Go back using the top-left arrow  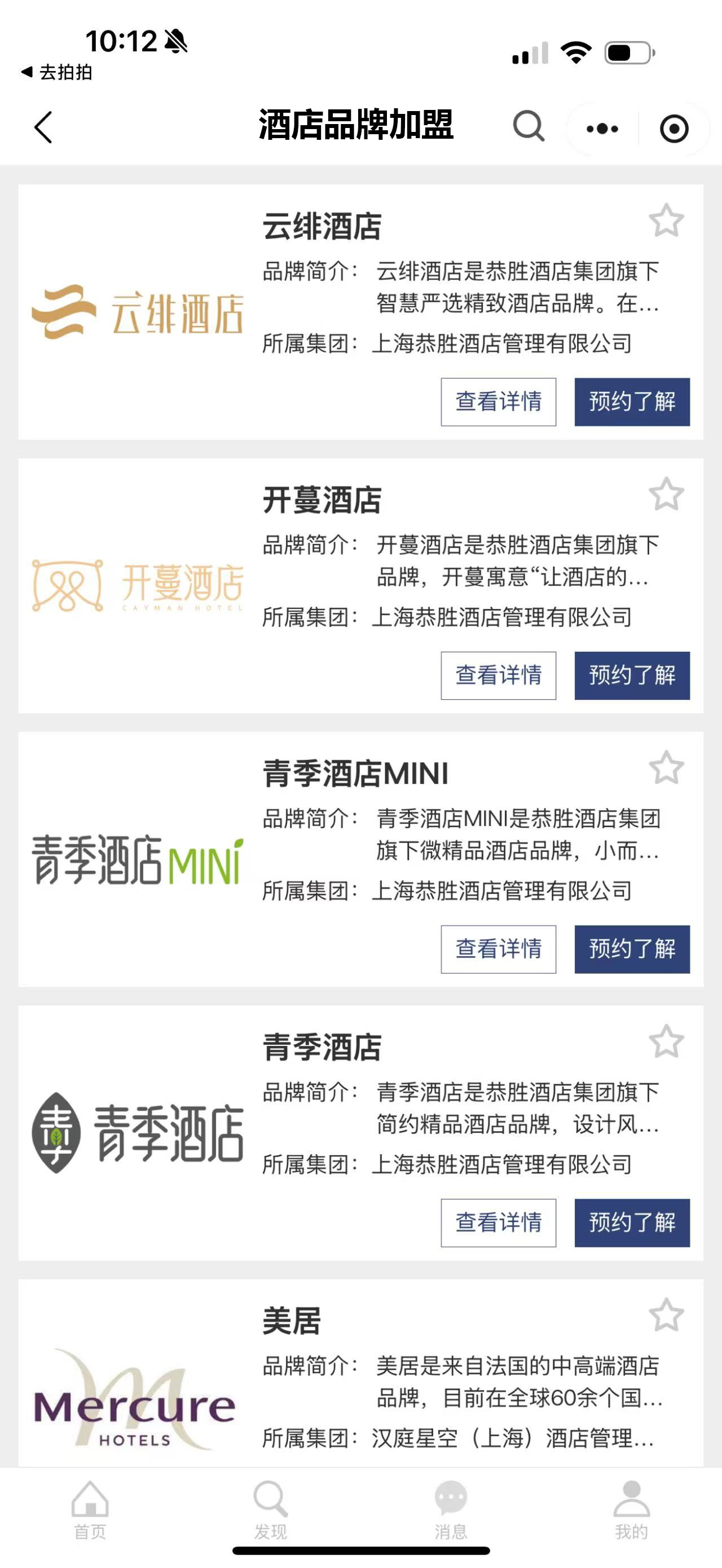click(43, 128)
